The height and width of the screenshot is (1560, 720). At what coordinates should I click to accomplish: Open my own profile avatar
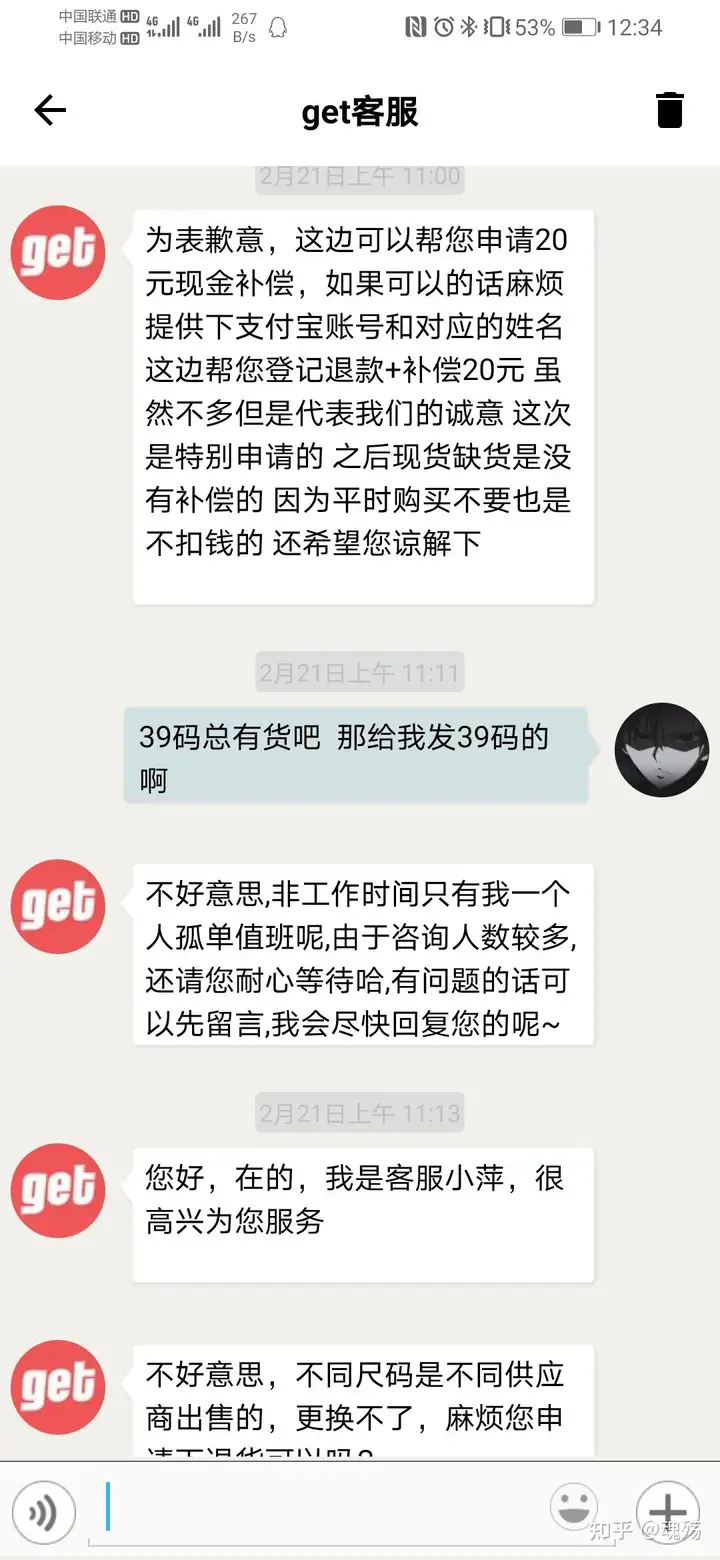pyautogui.click(x=661, y=750)
